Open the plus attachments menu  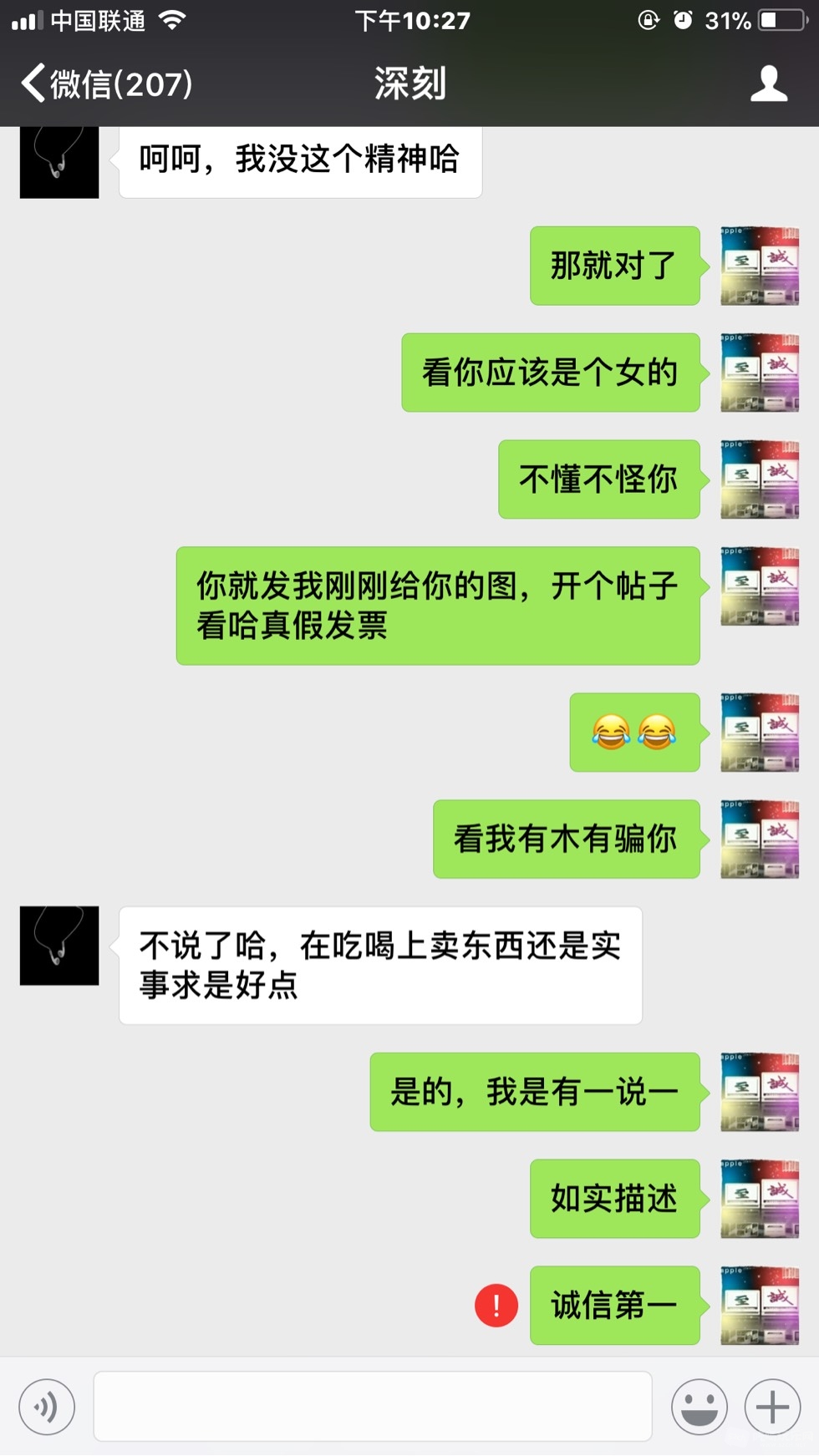pos(772,1407)
